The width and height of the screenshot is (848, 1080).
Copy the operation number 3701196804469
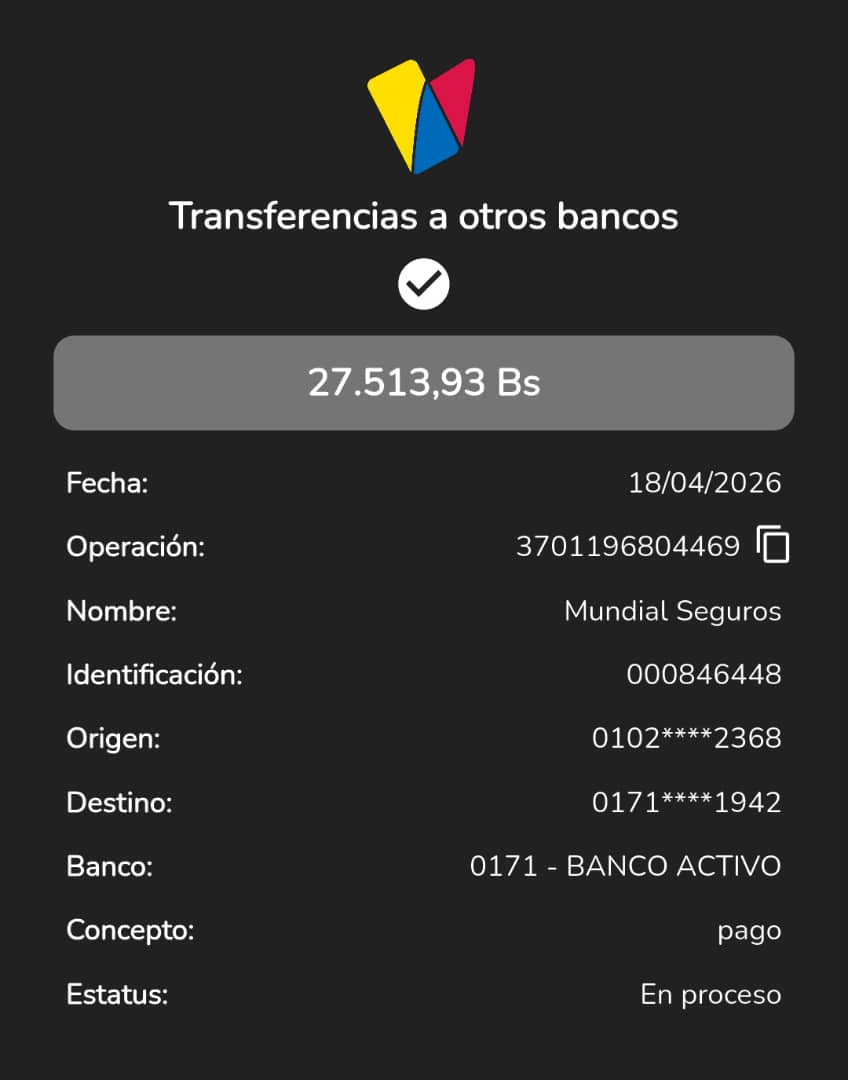773,545
